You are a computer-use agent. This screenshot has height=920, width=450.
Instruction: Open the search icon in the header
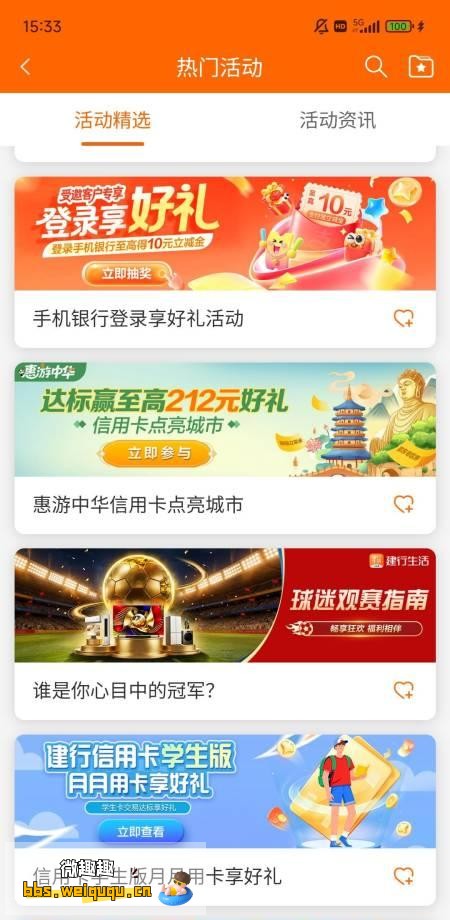375,67
